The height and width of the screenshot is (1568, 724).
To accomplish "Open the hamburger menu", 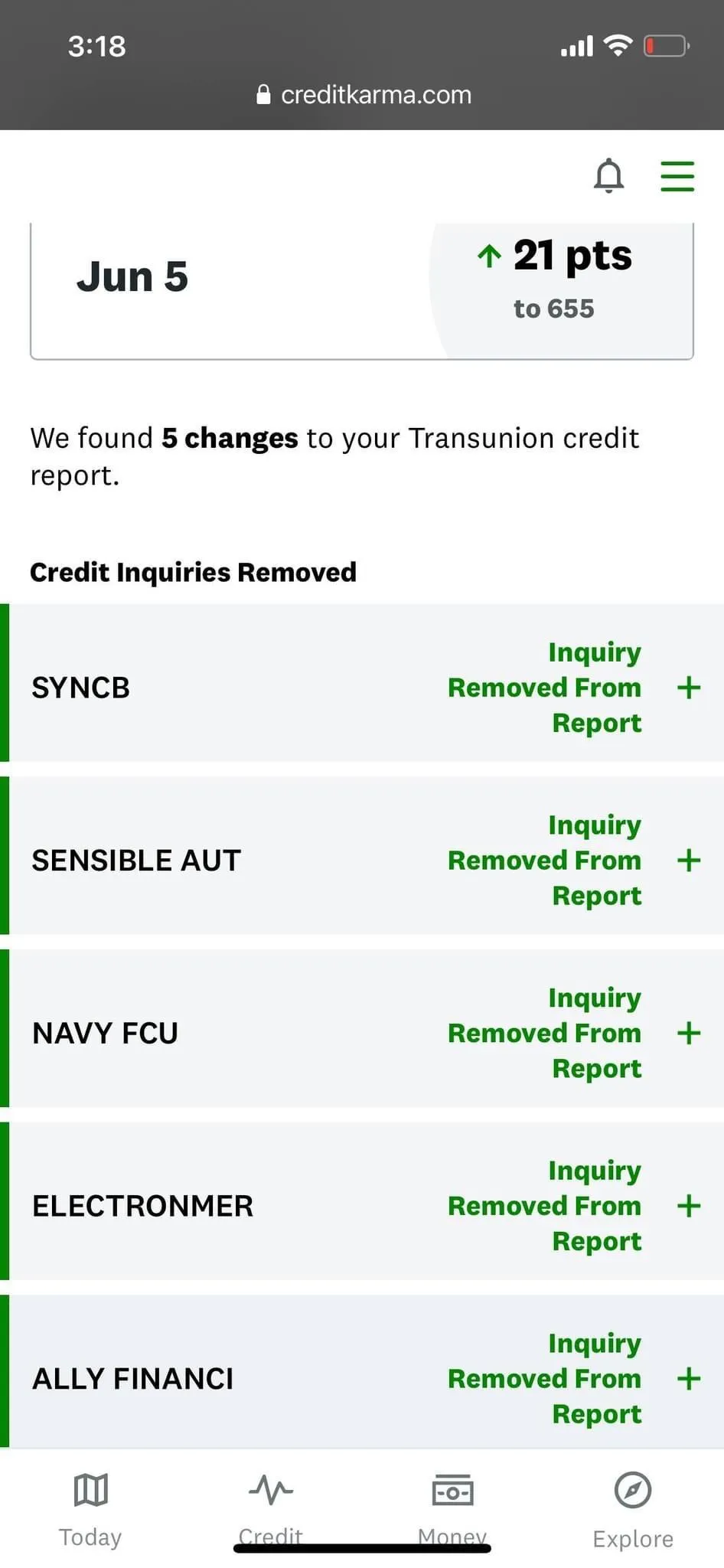I will pos(677,176).
